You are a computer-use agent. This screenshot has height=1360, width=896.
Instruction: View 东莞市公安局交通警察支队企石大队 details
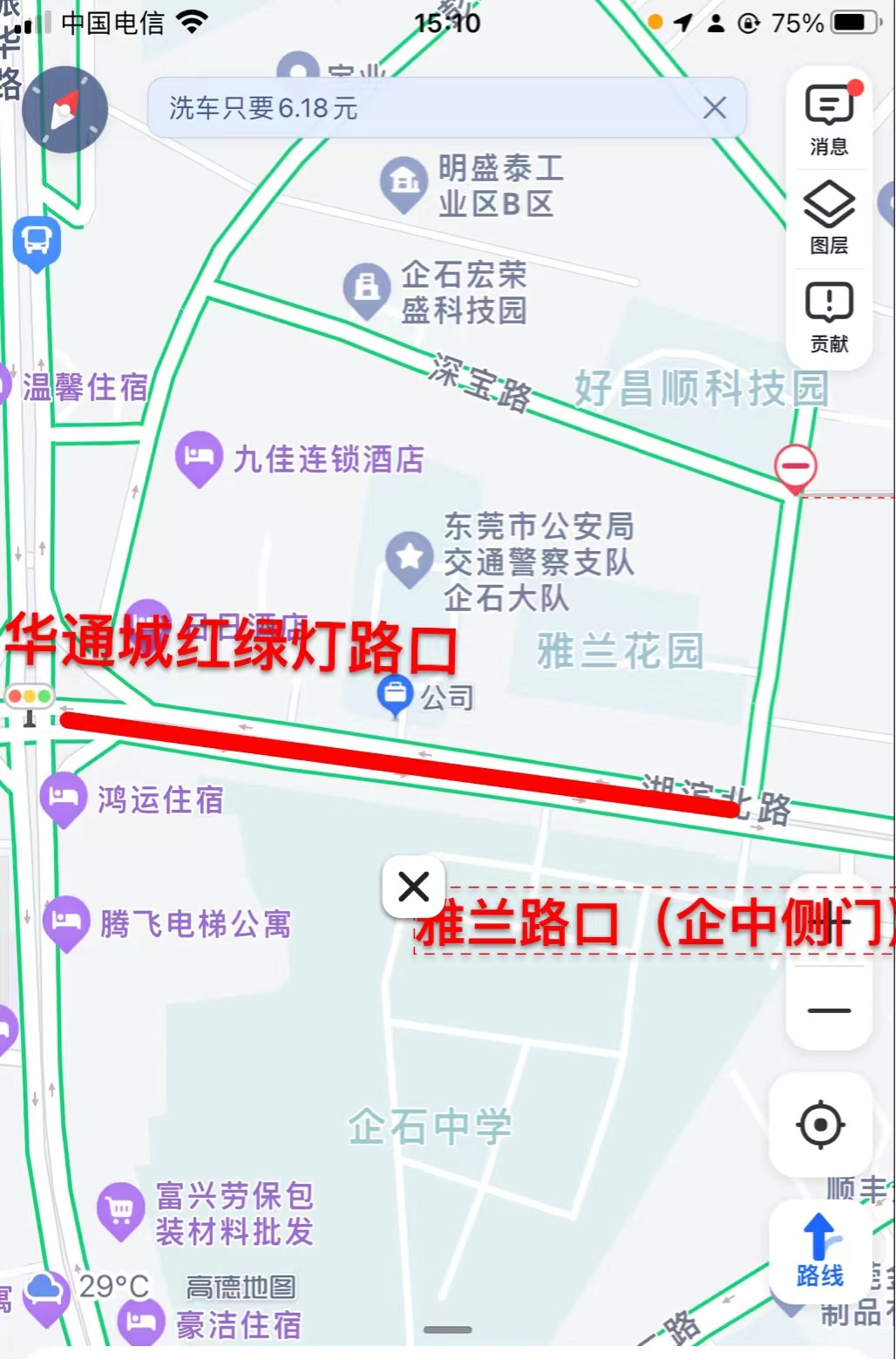click(x=410, y=558)
